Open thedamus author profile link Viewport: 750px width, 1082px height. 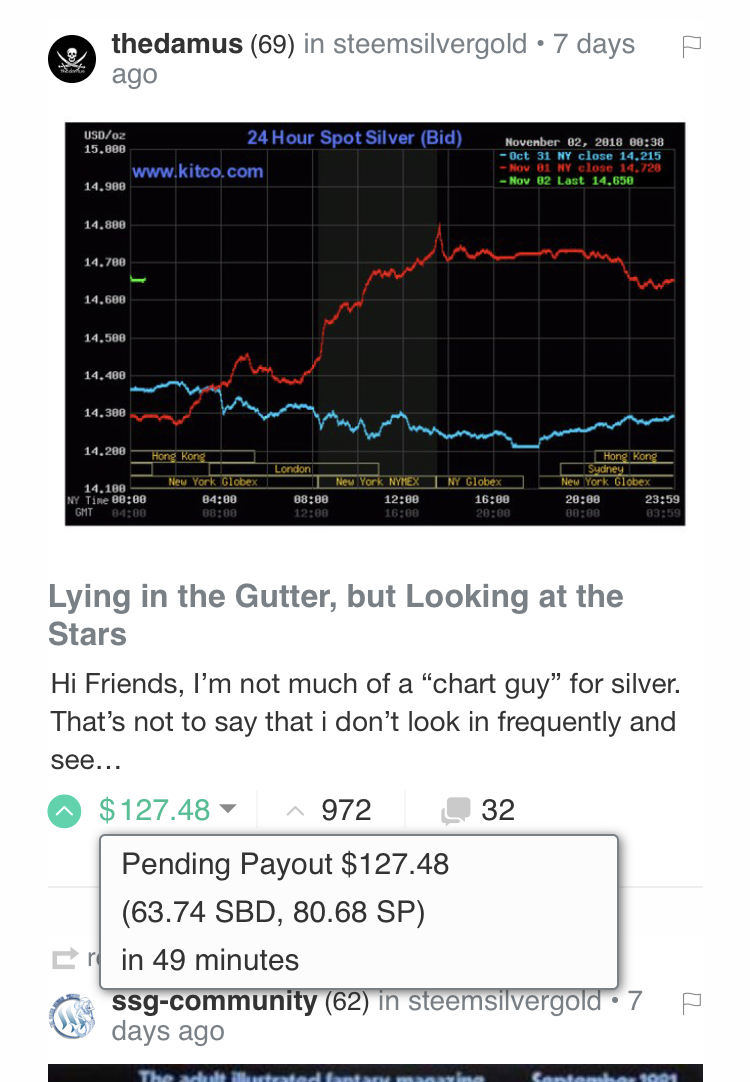[177, 44]
